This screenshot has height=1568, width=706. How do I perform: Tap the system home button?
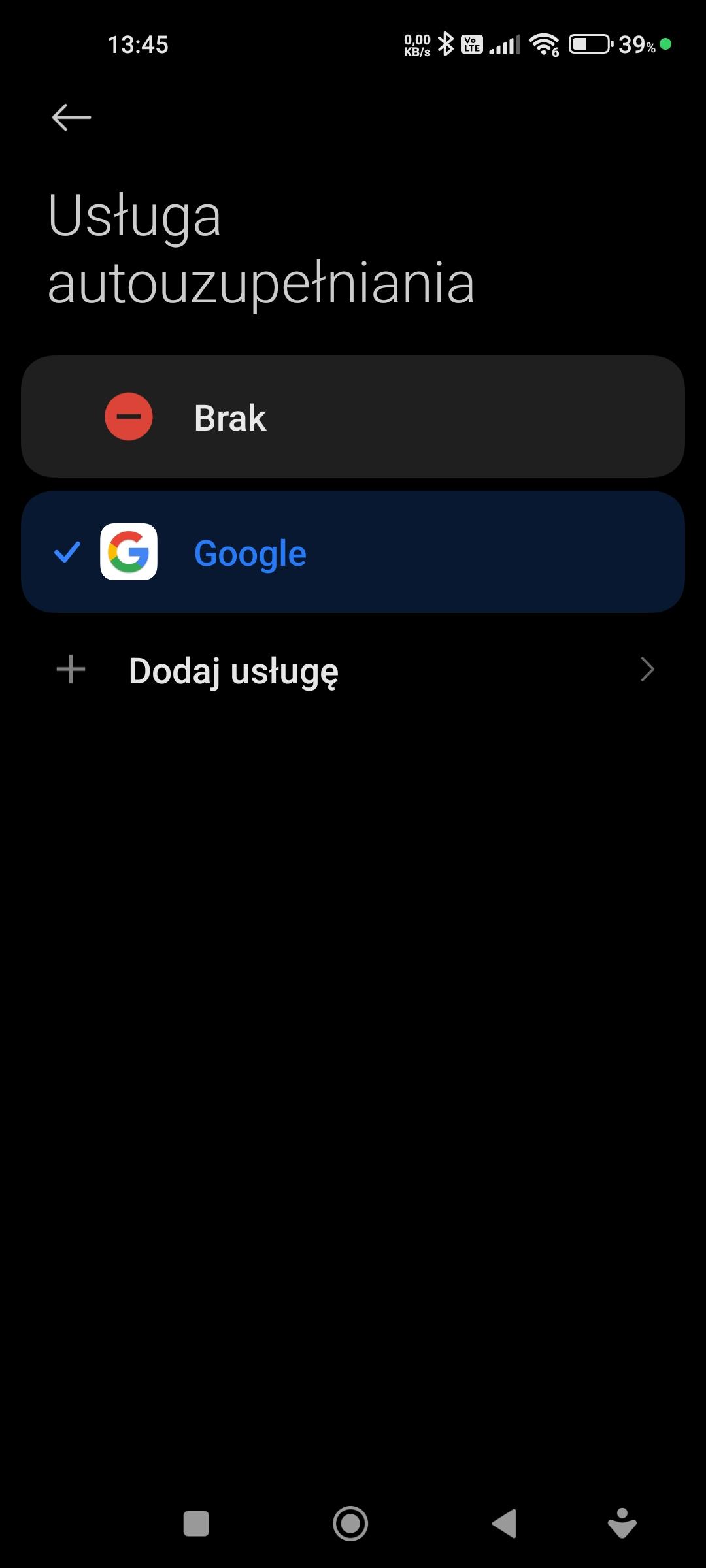350,1524
